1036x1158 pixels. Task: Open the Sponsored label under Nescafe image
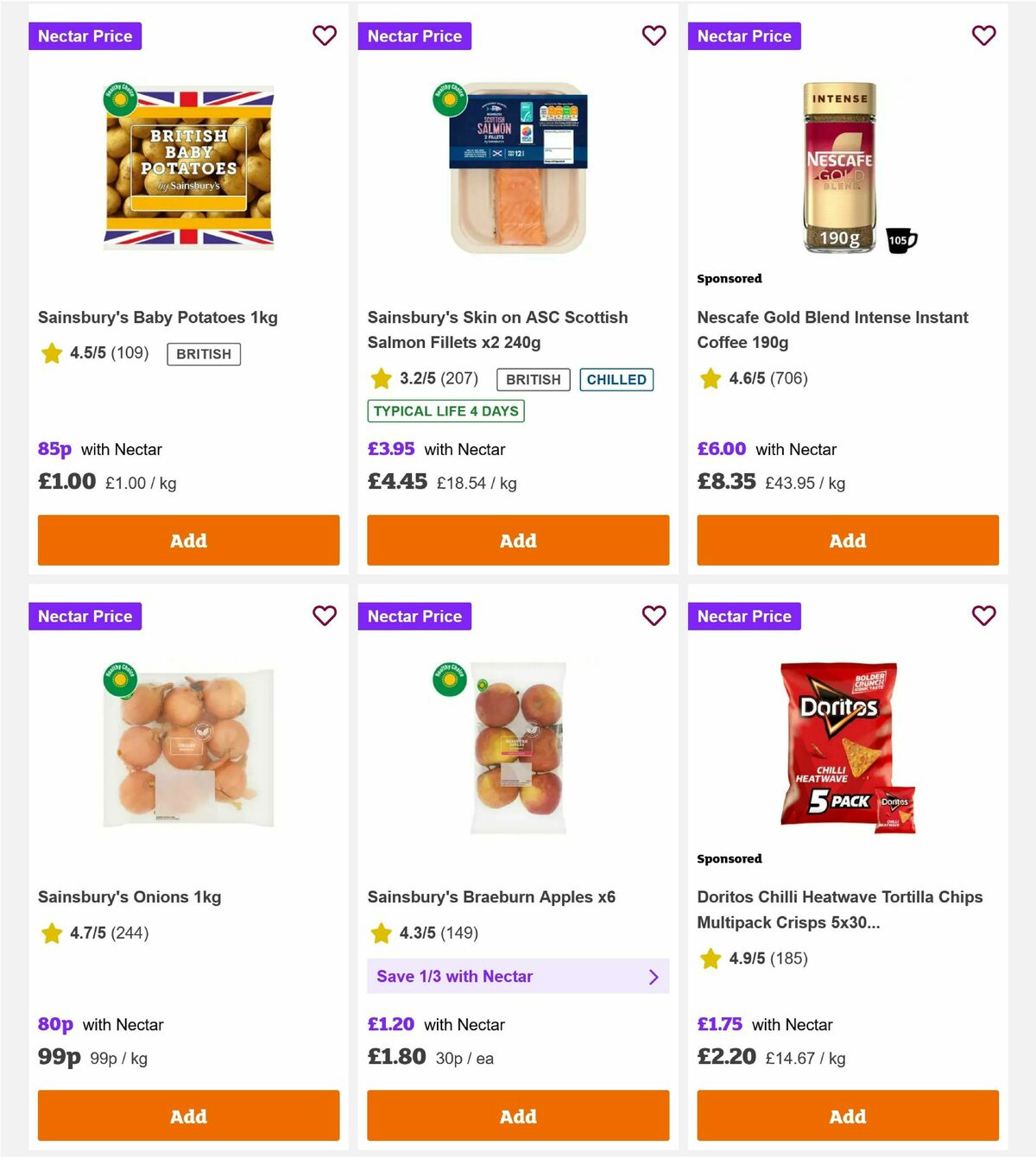[x=730, y=278]
